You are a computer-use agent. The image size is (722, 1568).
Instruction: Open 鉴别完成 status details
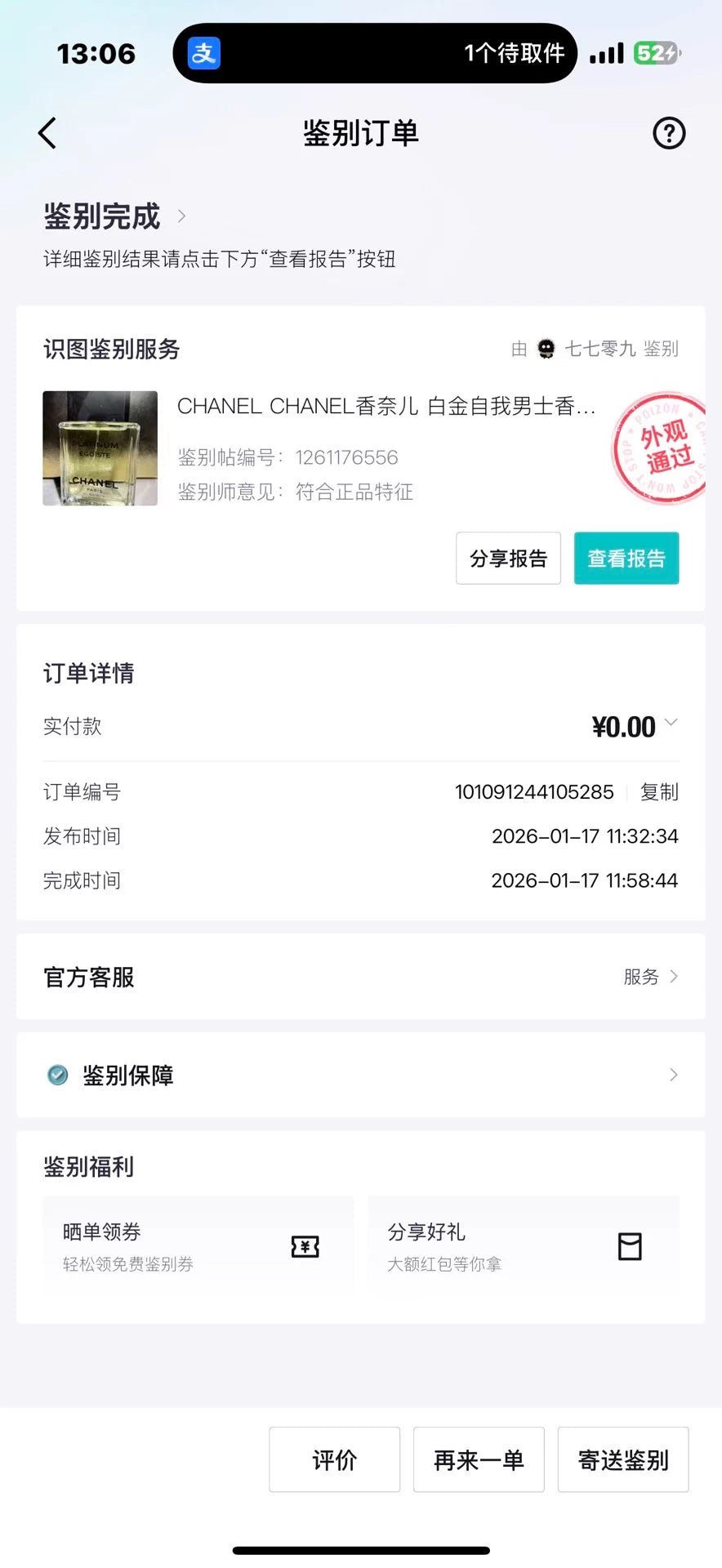pyautogui.click(x=114, y=216)
